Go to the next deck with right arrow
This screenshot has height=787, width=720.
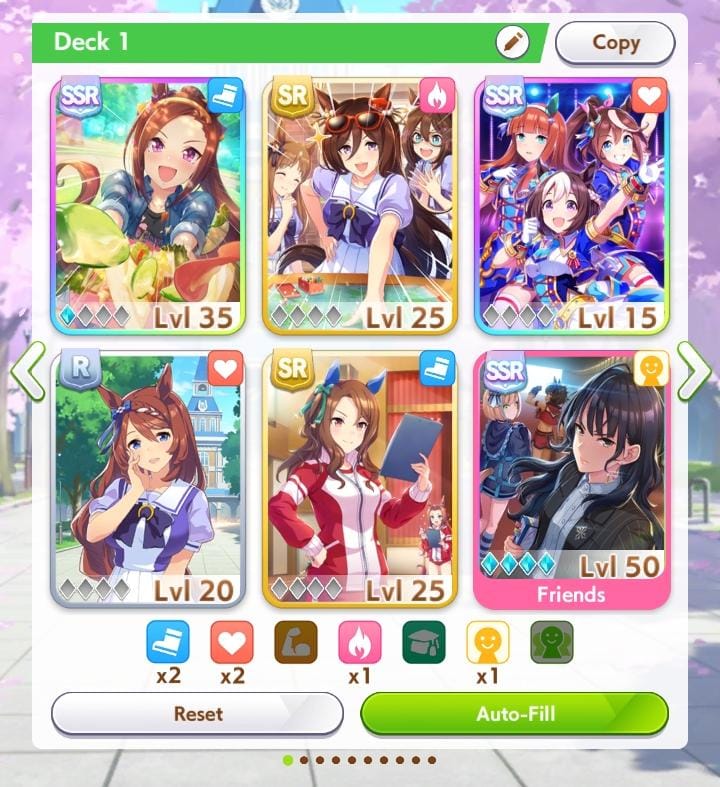pyautogui.click(x=693, y=371)
